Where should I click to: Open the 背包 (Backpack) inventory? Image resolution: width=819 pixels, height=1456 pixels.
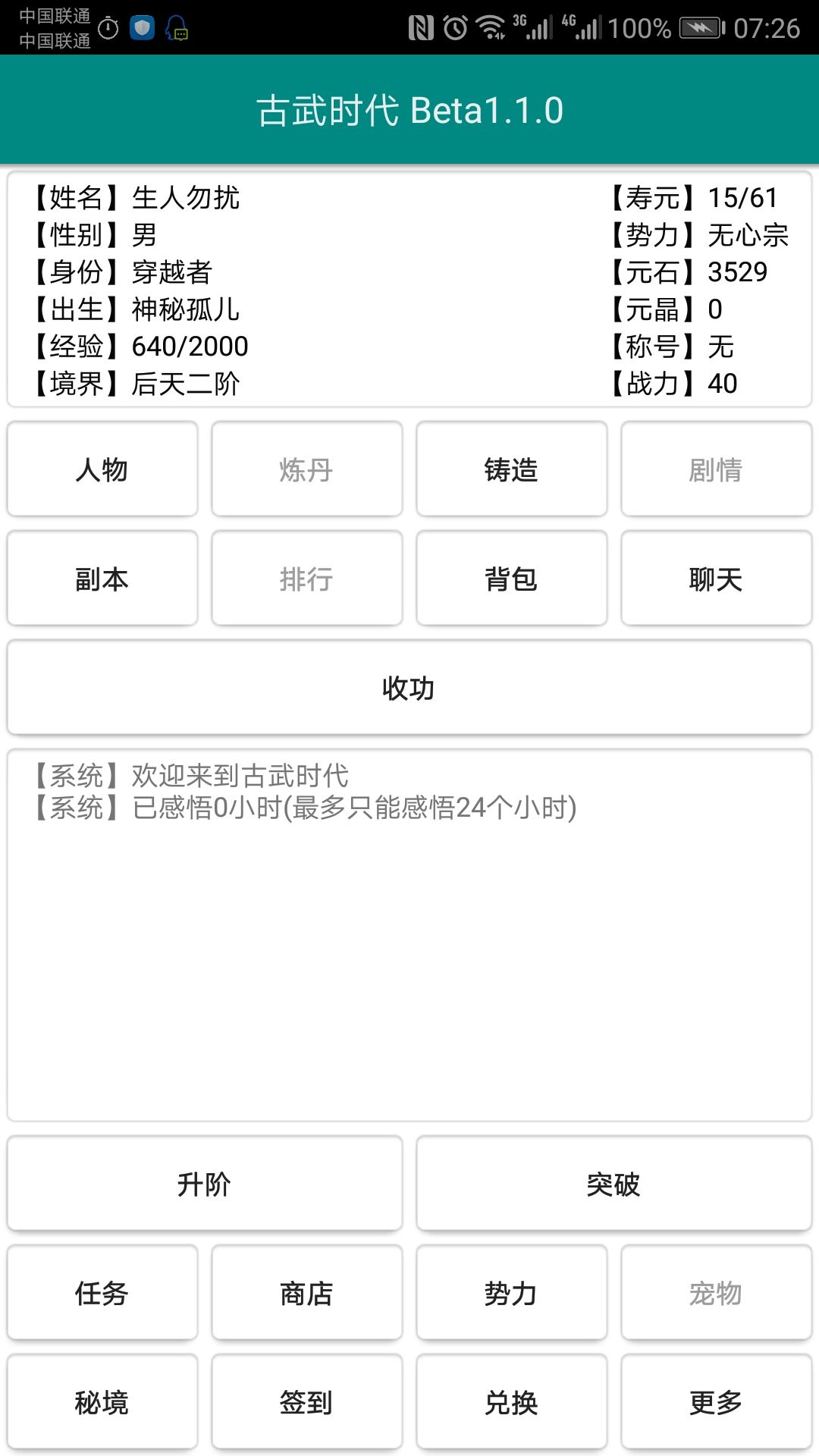tap(511, 579)
